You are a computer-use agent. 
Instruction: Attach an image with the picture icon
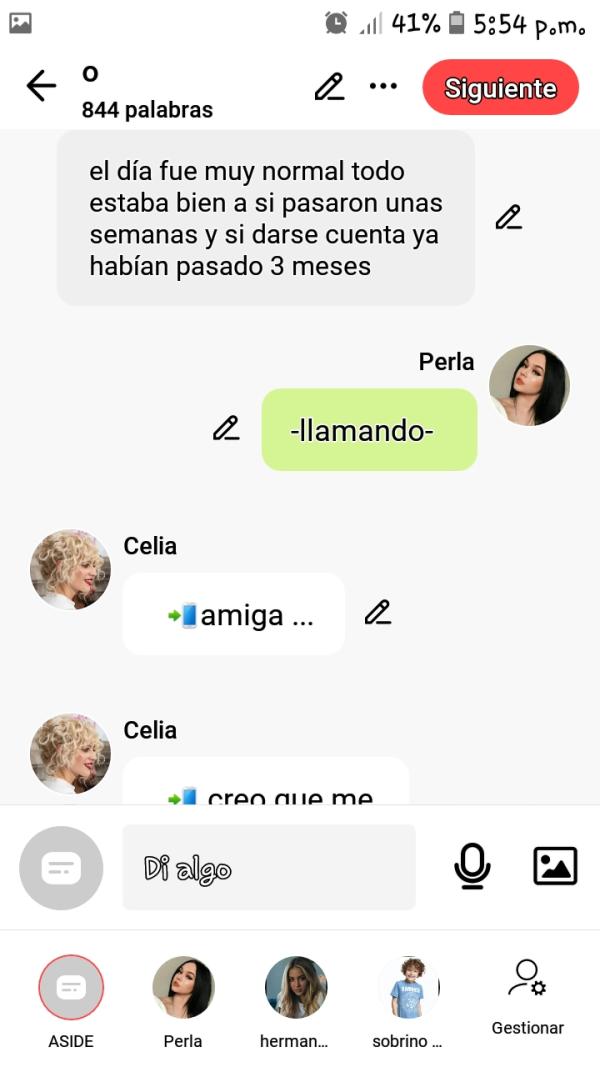coord(555,866)
